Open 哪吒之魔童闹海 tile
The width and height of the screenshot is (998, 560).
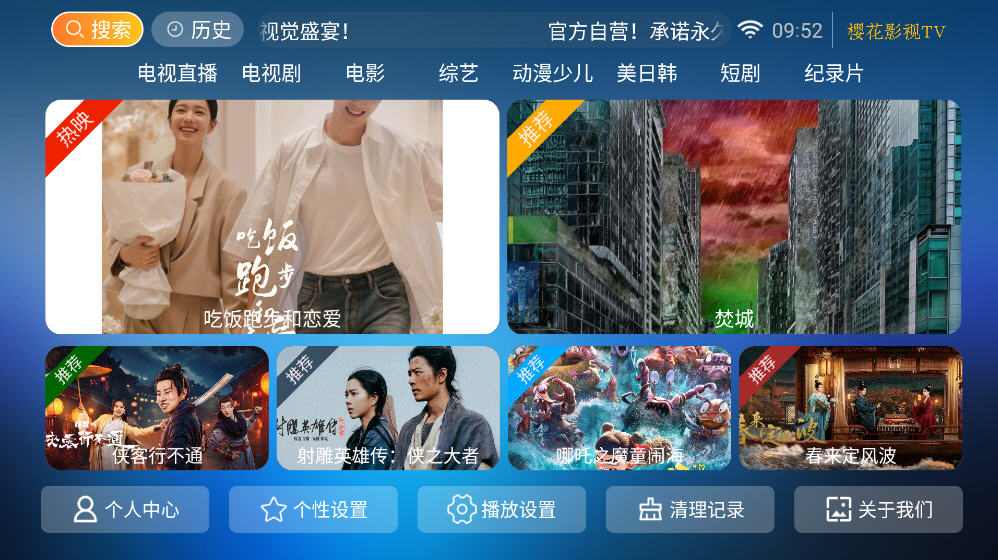tap(619, 408)
